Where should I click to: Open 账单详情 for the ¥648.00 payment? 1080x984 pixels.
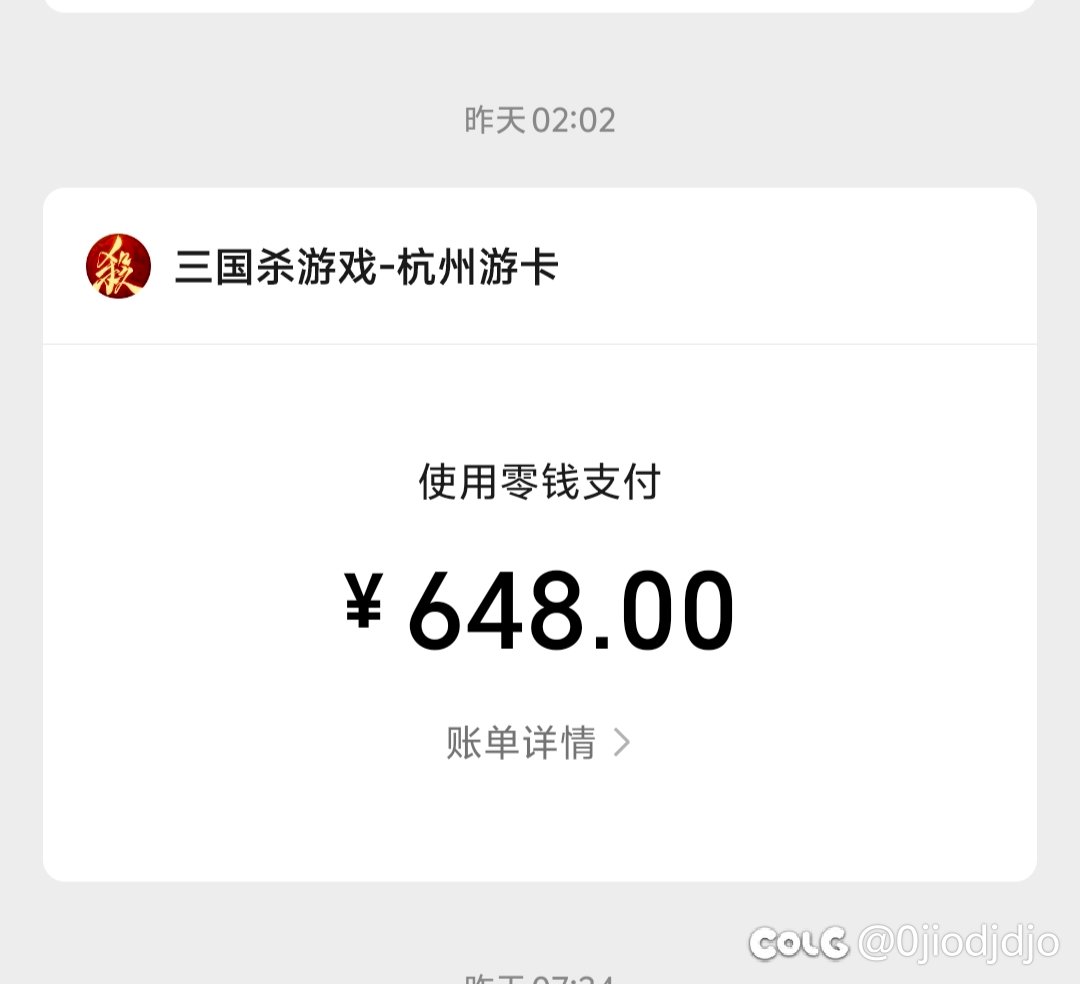pos(538,743)
